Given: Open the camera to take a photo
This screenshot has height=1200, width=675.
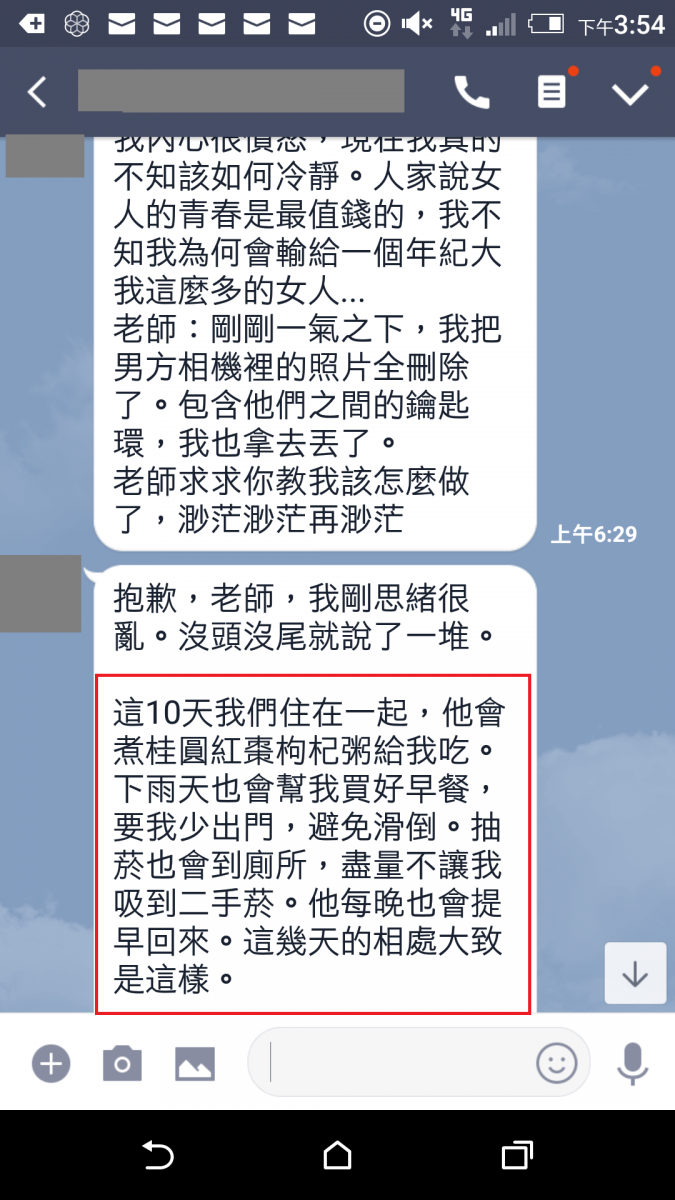Looking at the screenshot, I should tap(122, 1062).
